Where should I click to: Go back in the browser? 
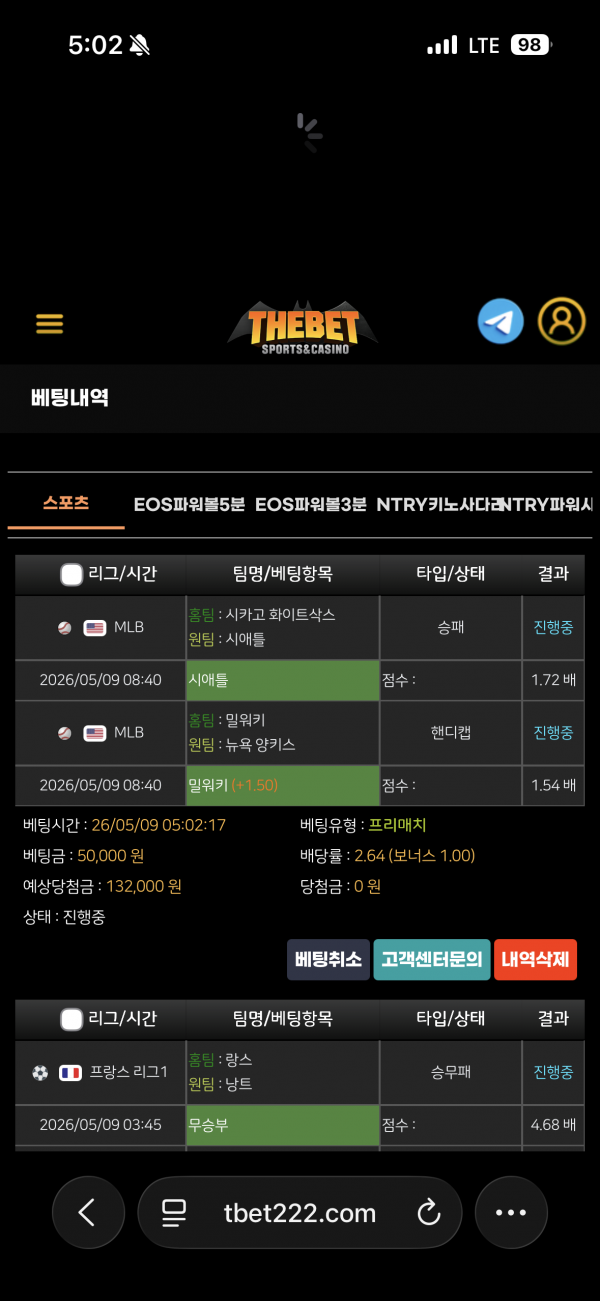click(88, 1213)
